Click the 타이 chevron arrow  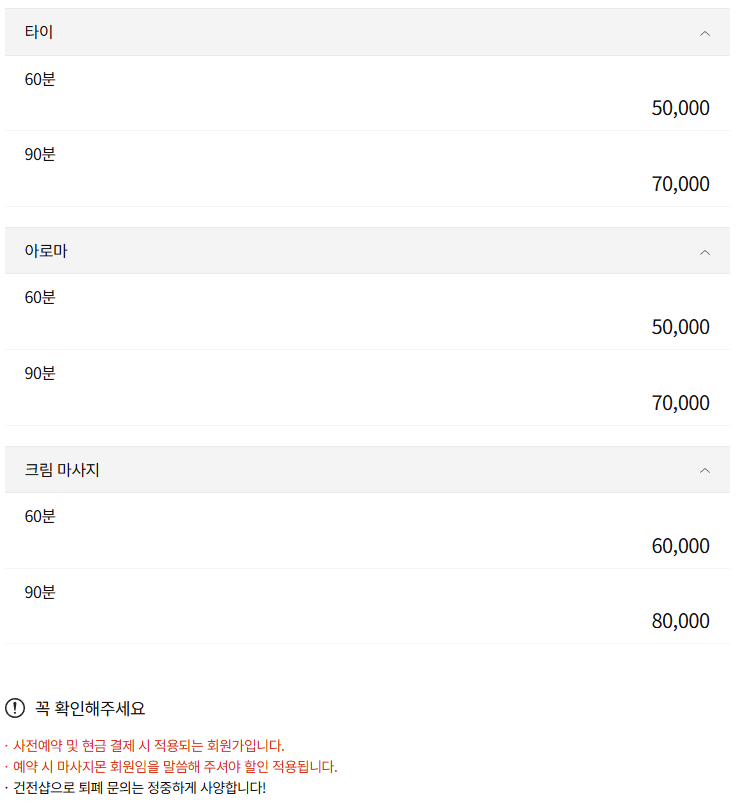706,31
